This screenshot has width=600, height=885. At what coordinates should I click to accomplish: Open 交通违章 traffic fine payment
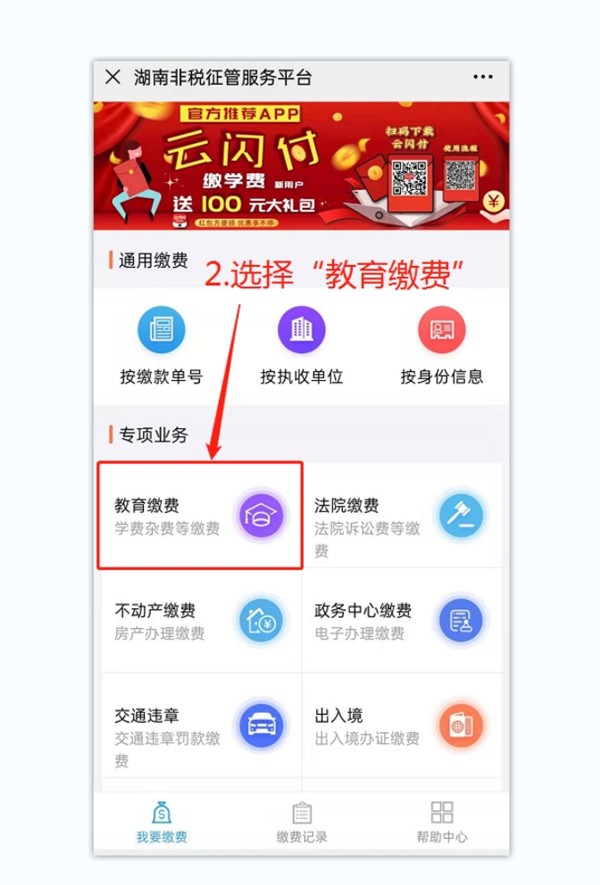pyautogui.click(x=198, y=727)
